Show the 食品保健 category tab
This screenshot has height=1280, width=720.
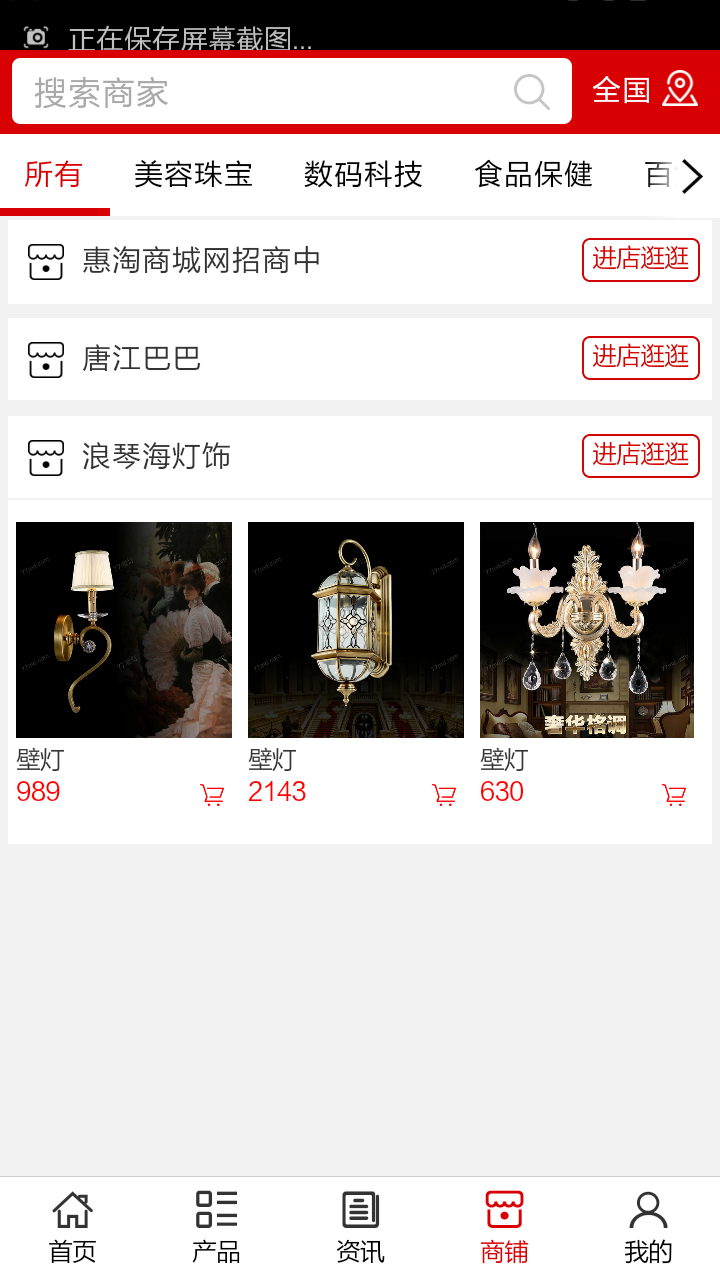533,175
